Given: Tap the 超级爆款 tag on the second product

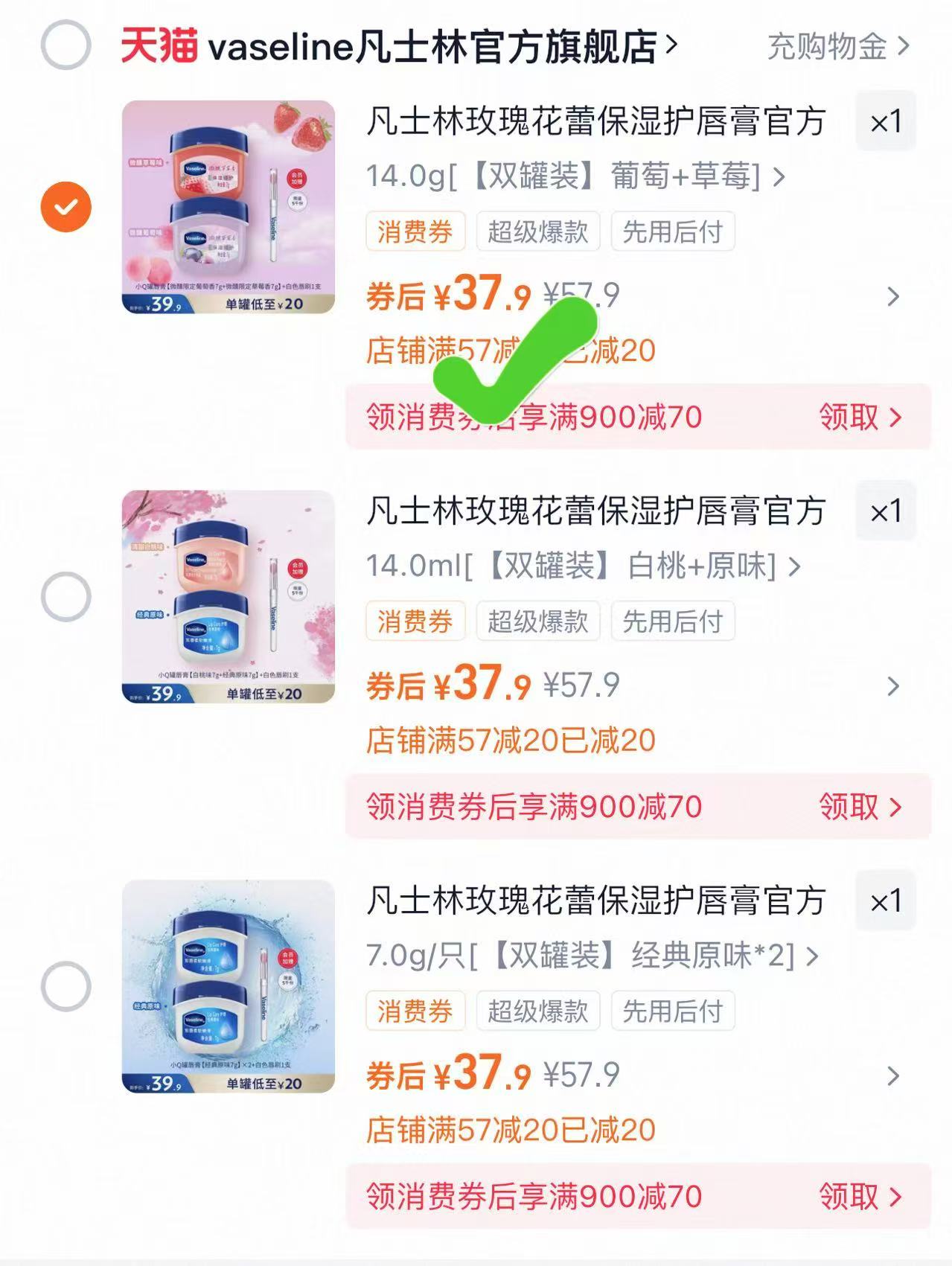Looking at the screenshot, I should click(538, 621).
